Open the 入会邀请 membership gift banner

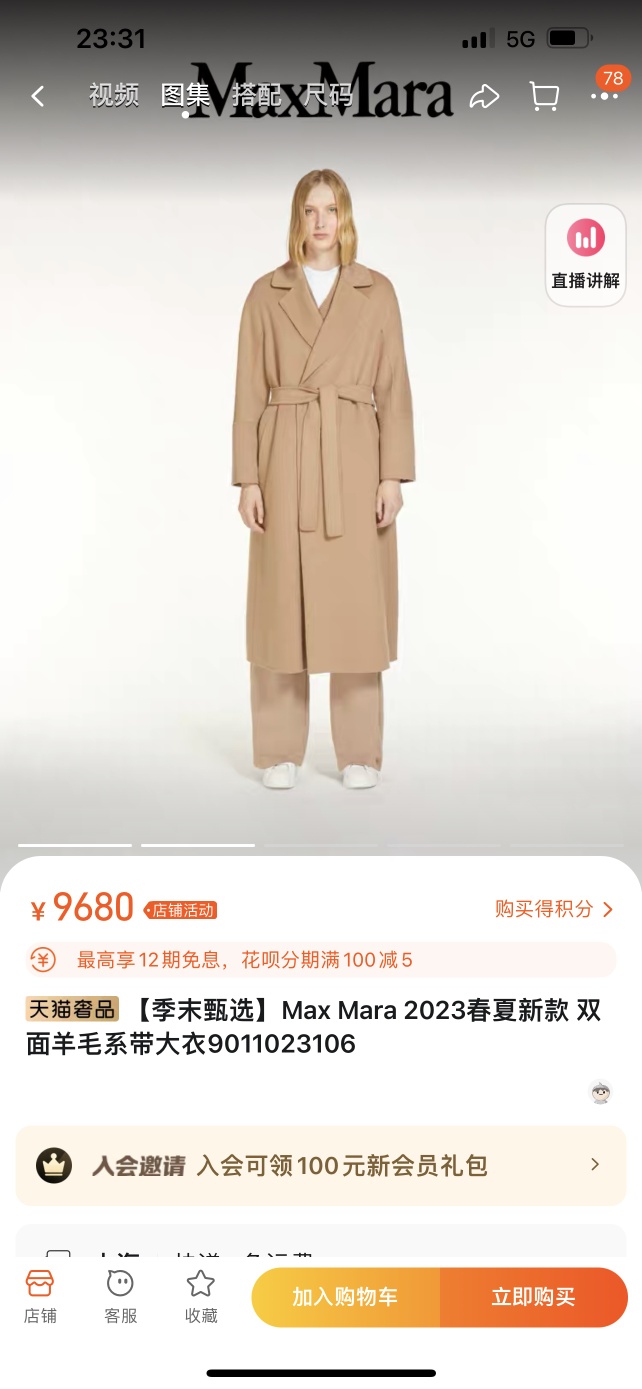click(x=320, y=1165)
